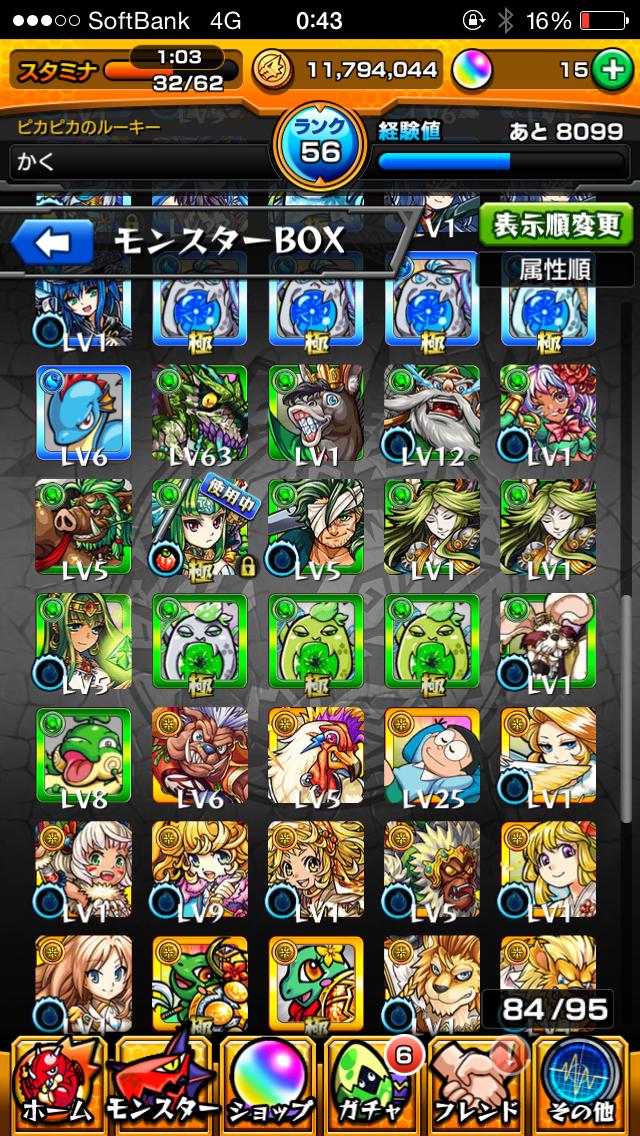This screenshot has height=1136, width=640.
Task: Tap the 表示順変更 sort order button
Action: point(555,224)
